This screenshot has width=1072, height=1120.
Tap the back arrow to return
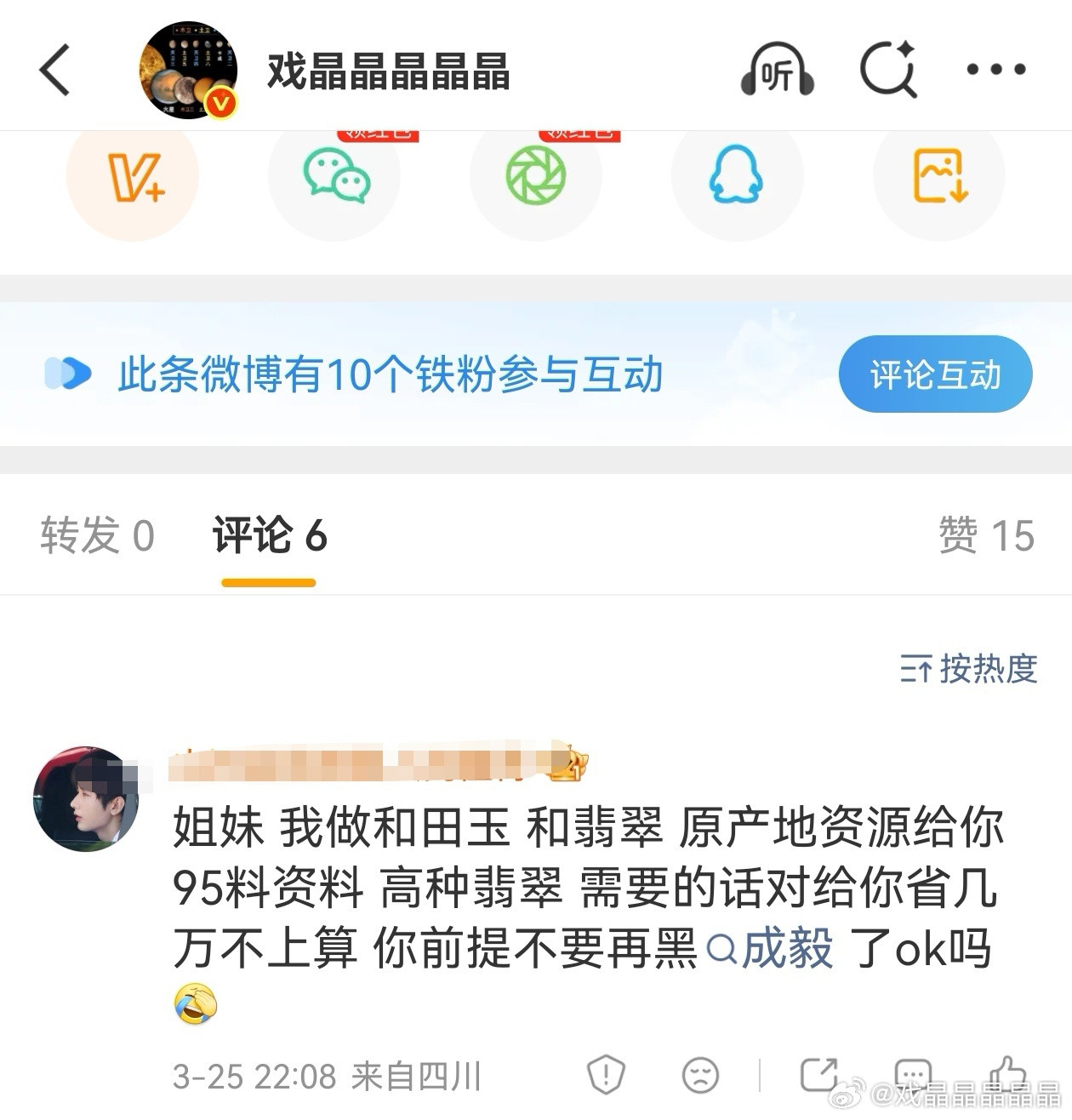coord(56,71)
